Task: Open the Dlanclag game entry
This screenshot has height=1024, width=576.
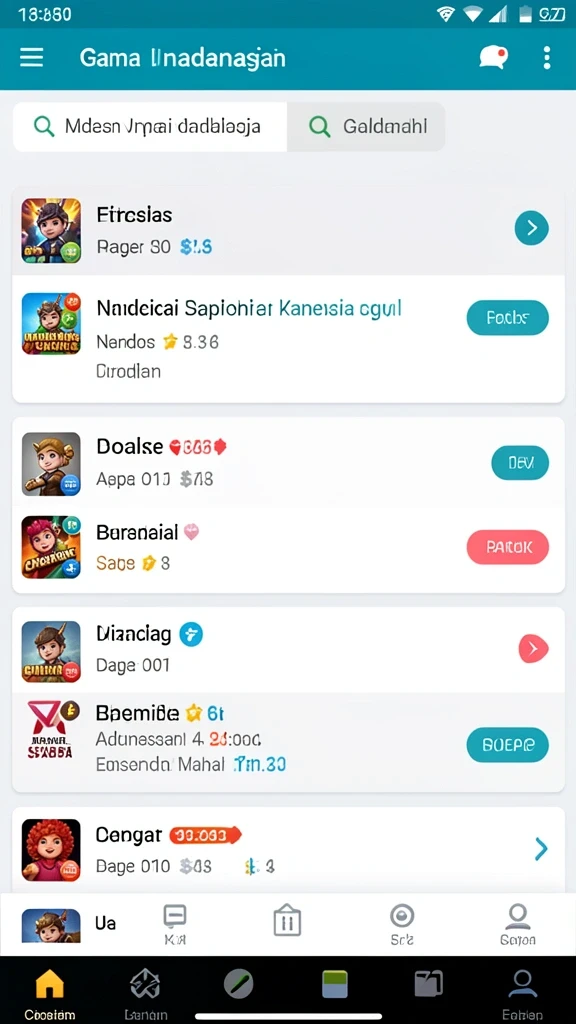Action: tap(288, 650)
